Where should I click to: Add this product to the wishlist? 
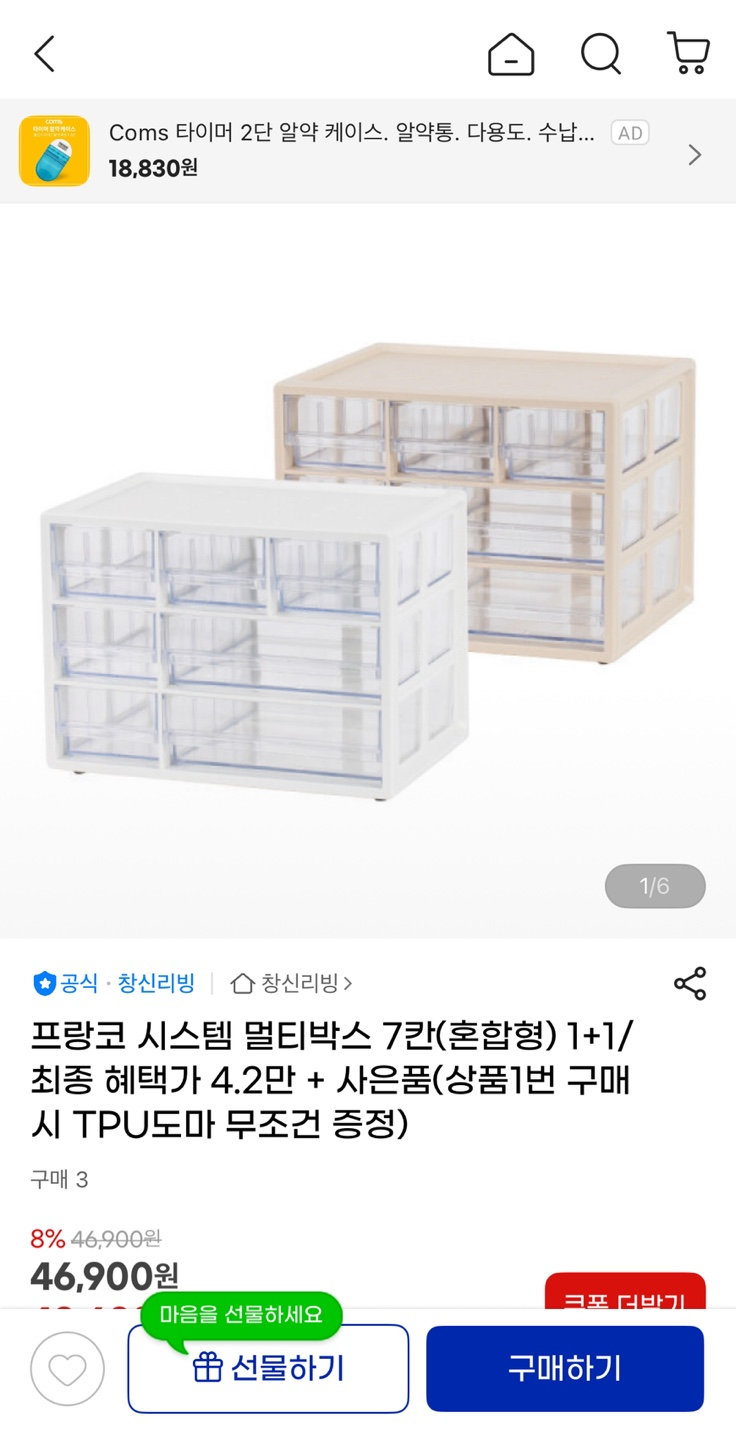67,1369
